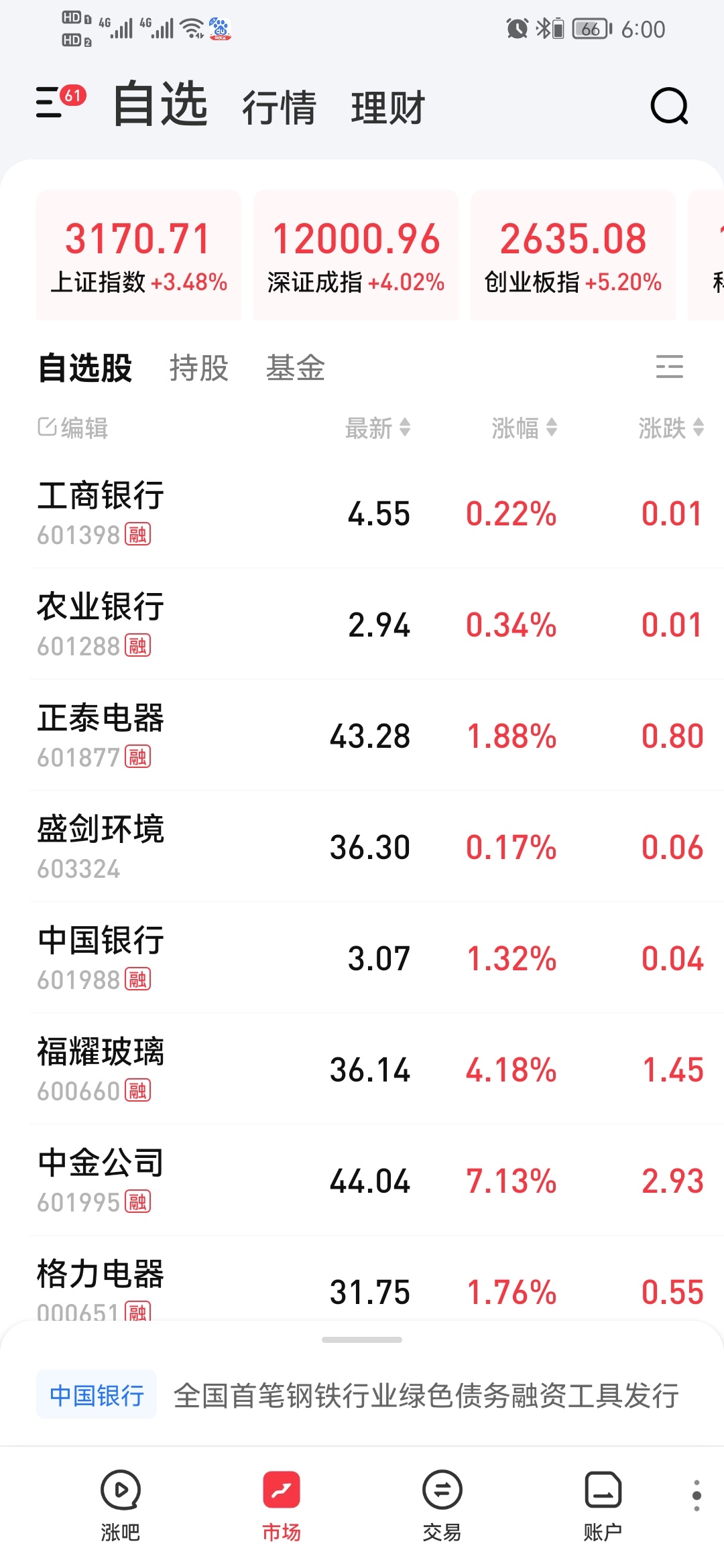Switch to the 行情 top tab
Screen dimensions: 724x1568
pyautogui.click(x=279, y=107)
